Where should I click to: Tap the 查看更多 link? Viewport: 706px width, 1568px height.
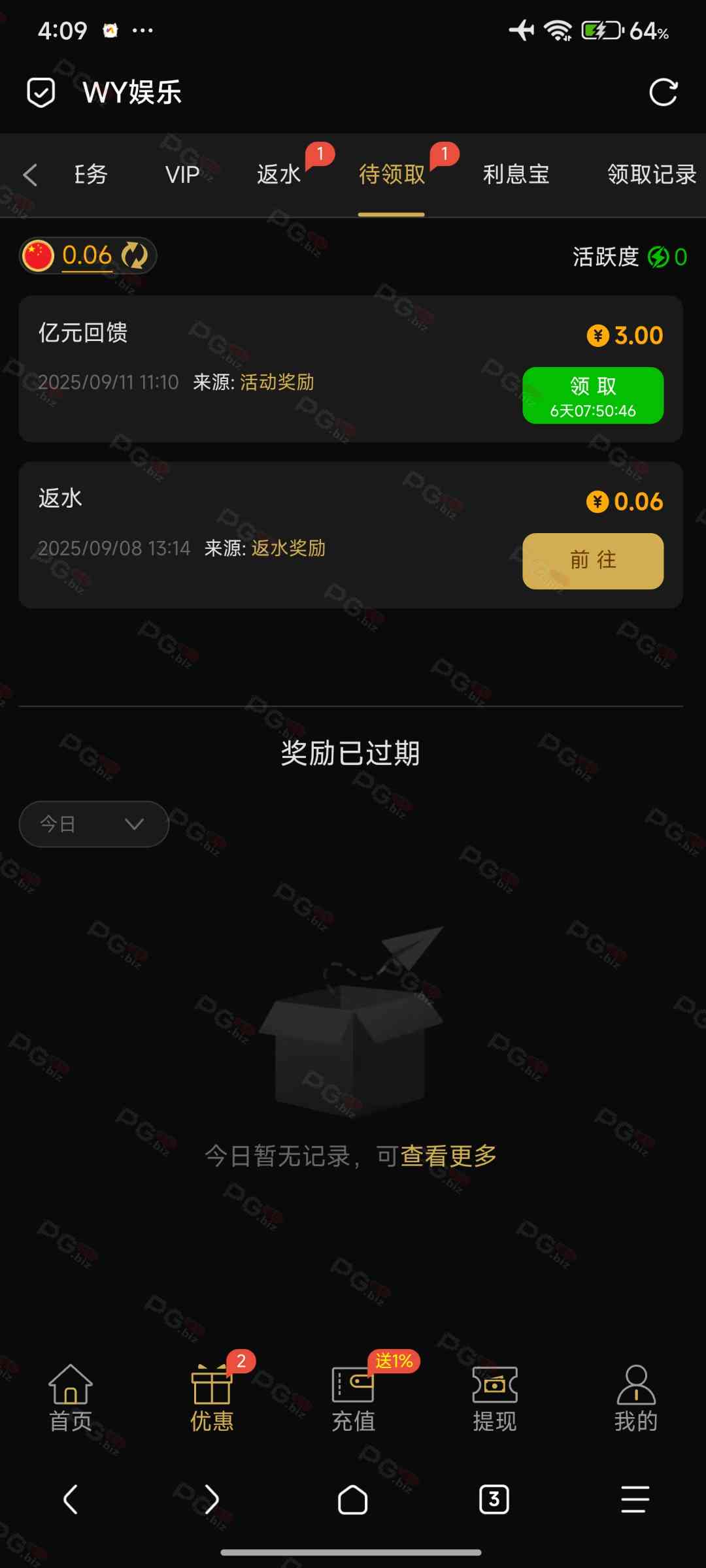(x=448, y=1156)
